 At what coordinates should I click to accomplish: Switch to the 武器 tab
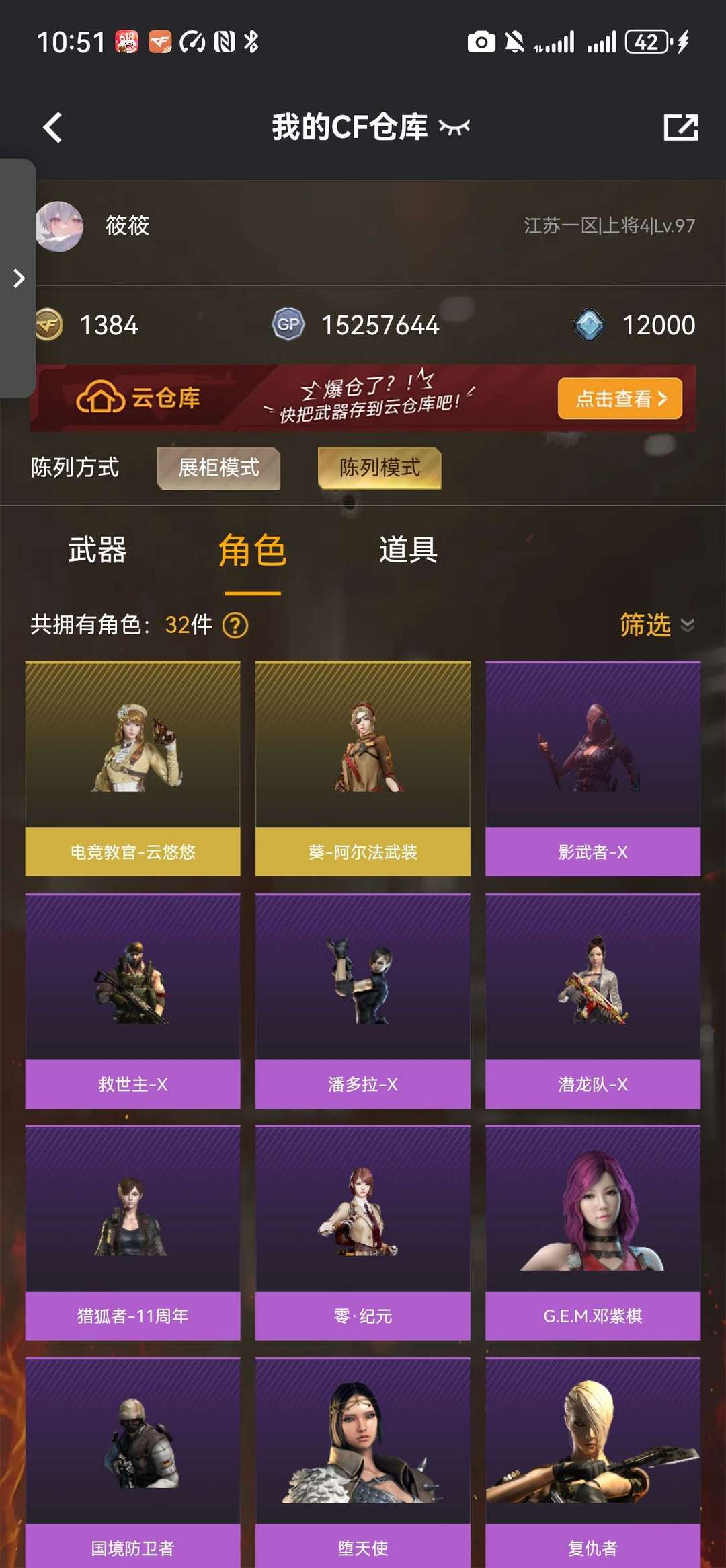coord(97,550)
